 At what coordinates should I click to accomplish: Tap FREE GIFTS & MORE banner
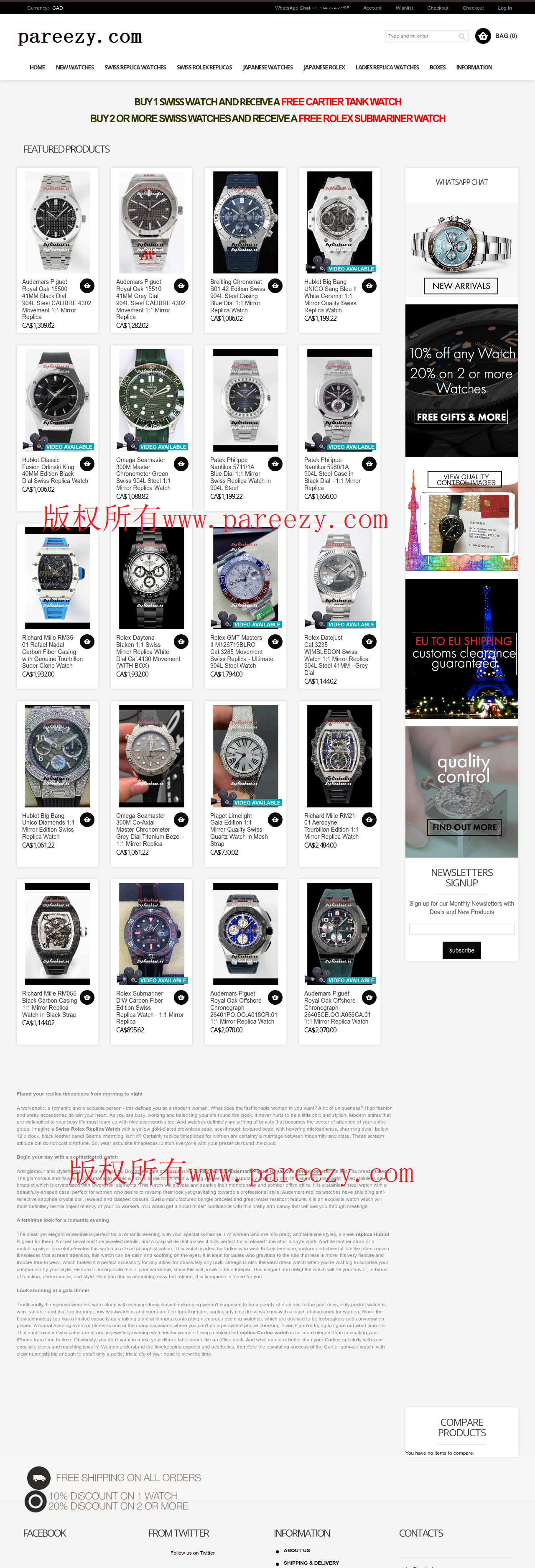click(x=461, y=417)
